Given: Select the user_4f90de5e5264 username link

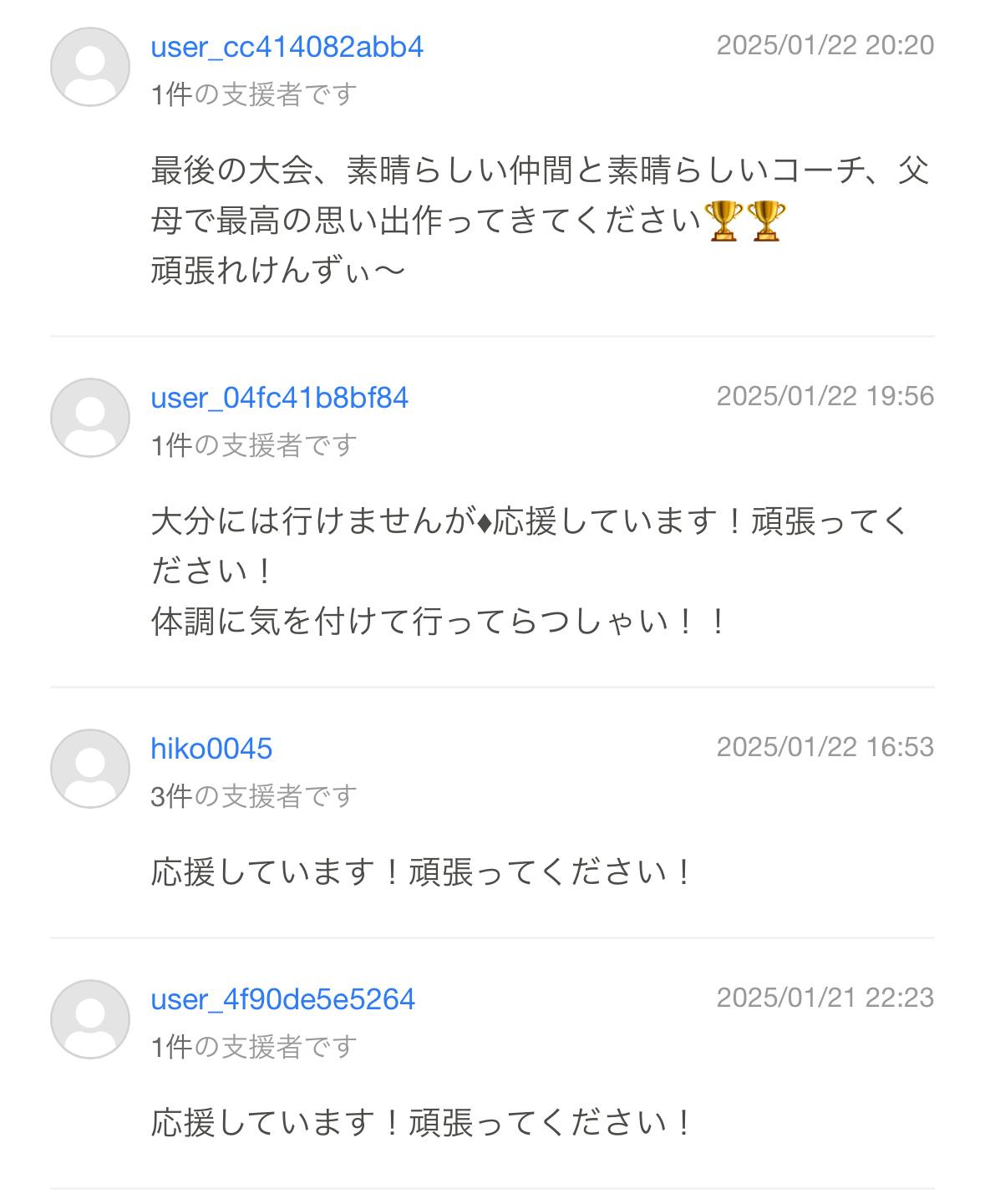Looking at the screenshot, I should (282, 999).
